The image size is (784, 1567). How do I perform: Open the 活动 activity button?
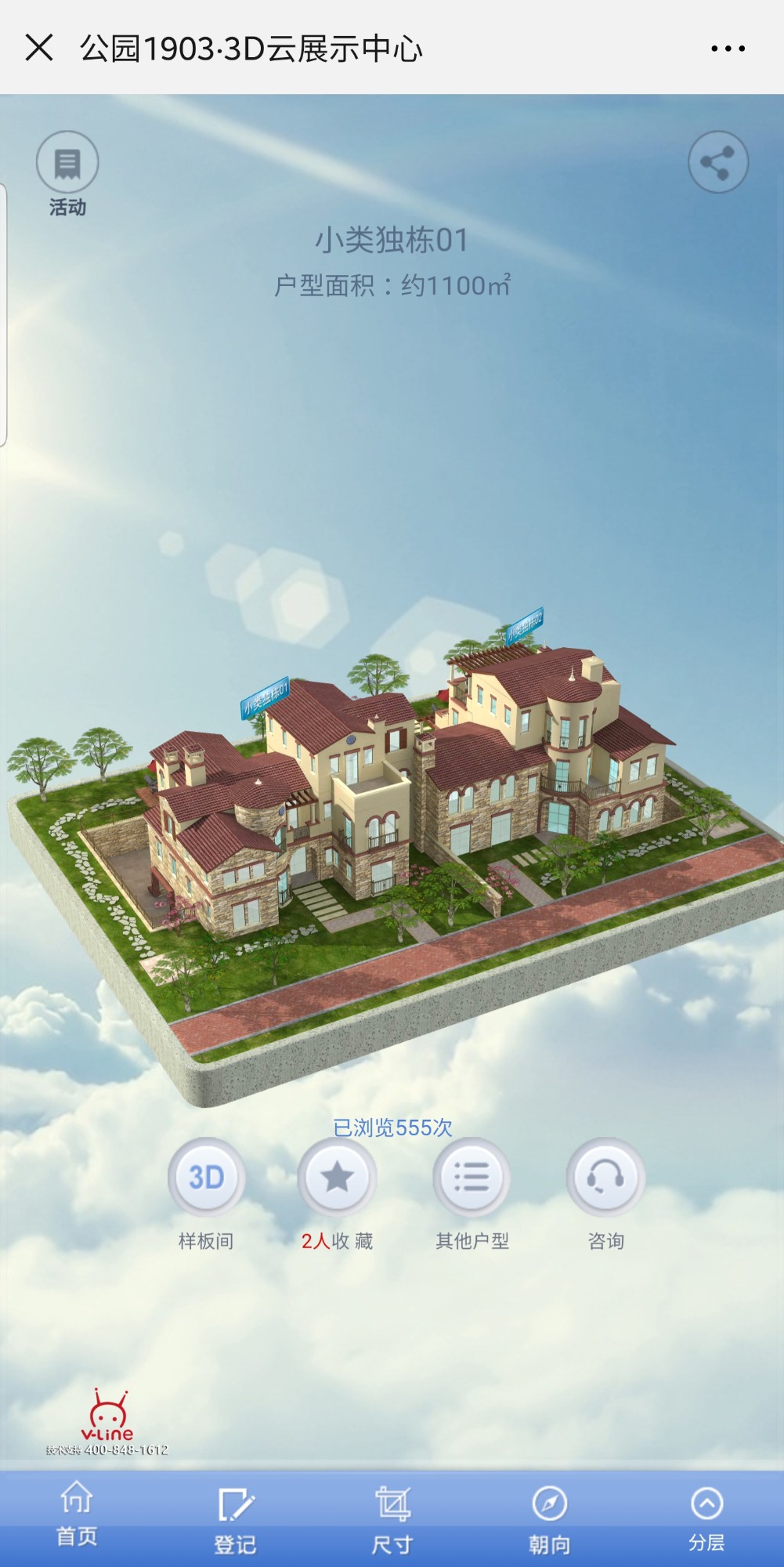coord(67,163)
